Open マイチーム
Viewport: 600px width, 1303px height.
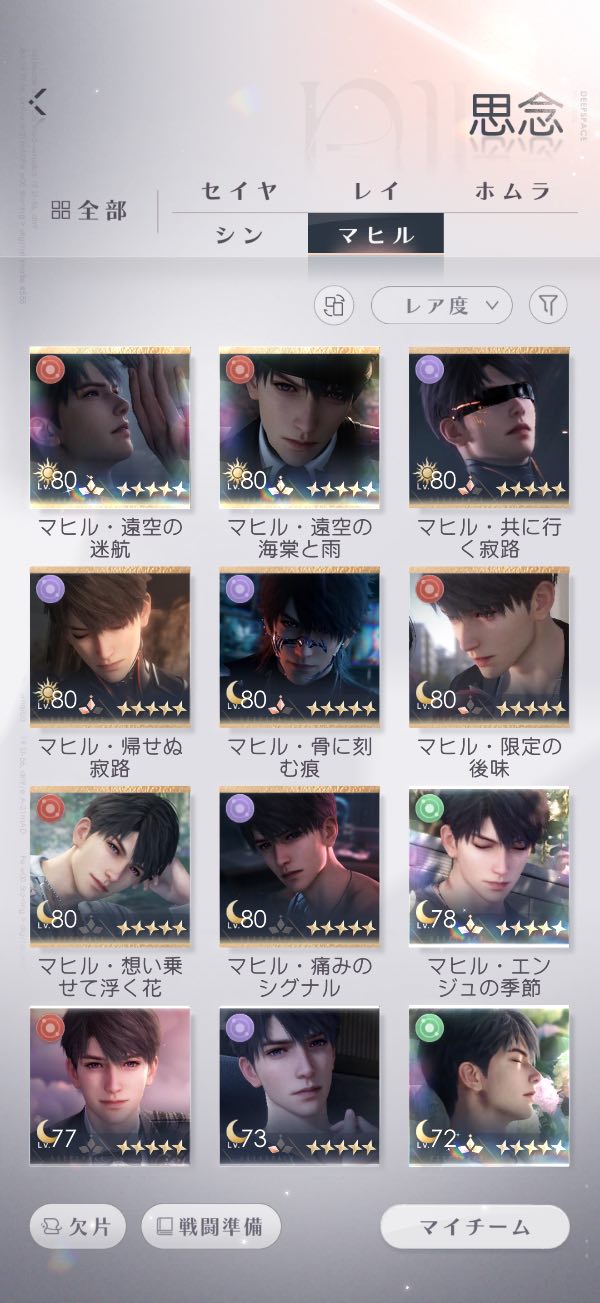[x=475, y=1227]
